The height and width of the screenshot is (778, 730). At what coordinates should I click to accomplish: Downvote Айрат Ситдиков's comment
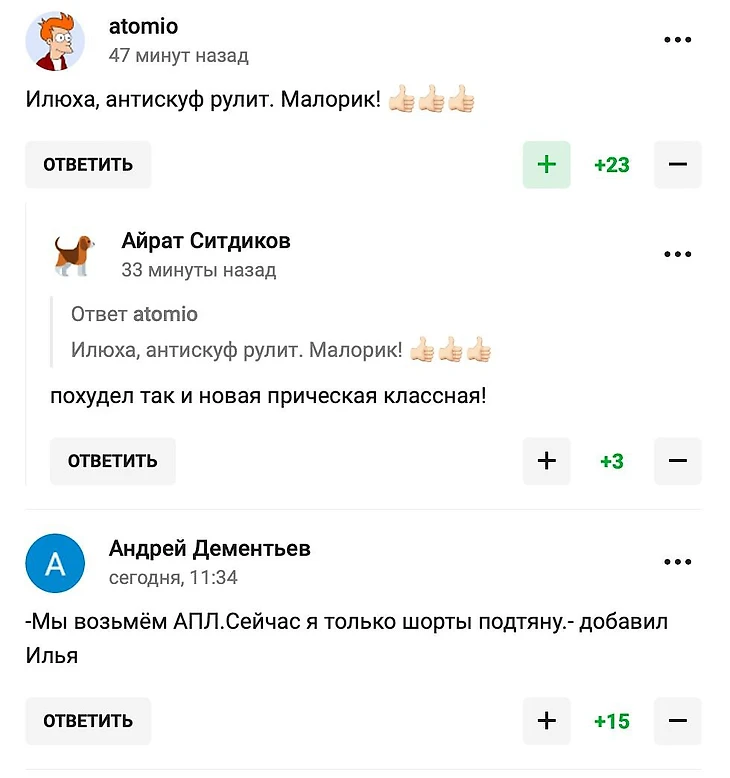(x=677, y=461)
